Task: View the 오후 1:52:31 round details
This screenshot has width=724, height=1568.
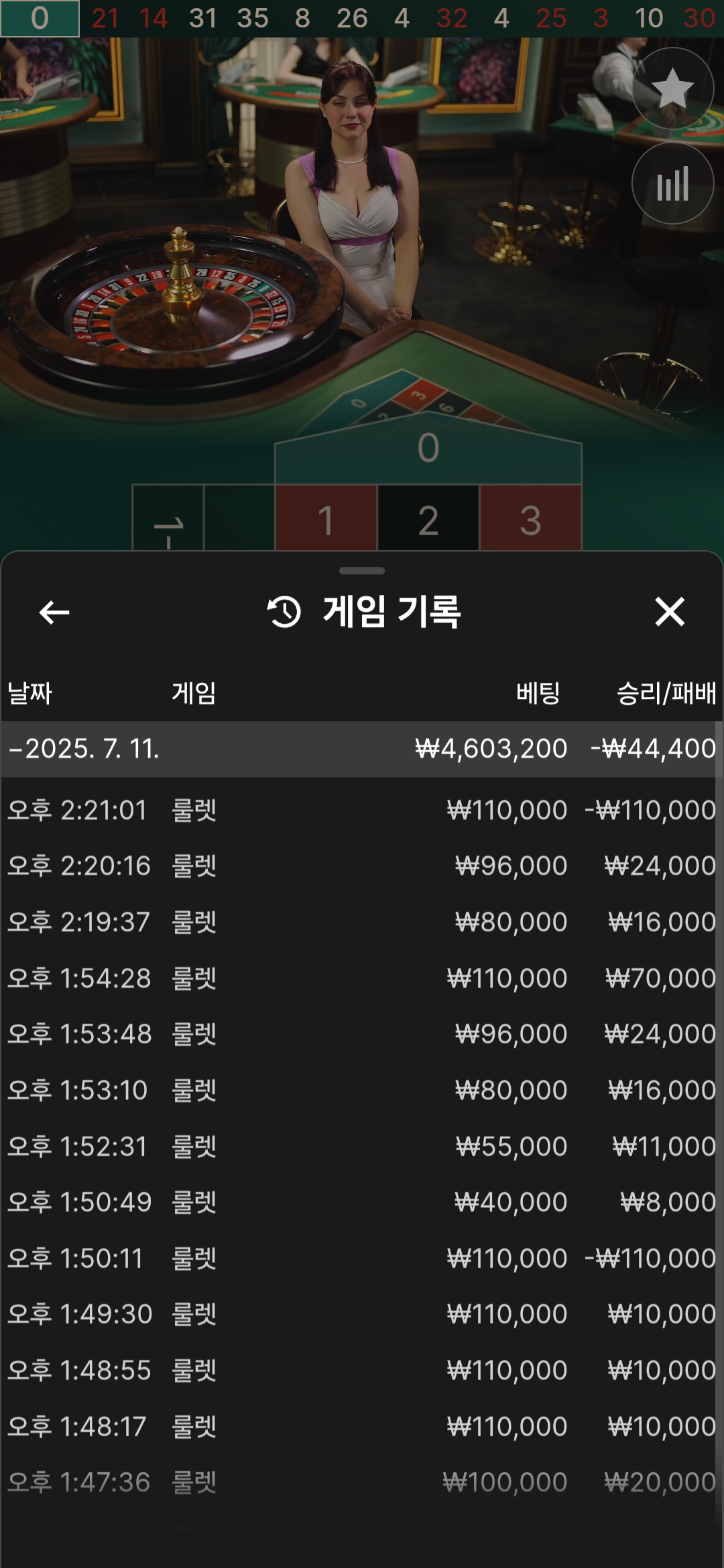Action: 362,1147
